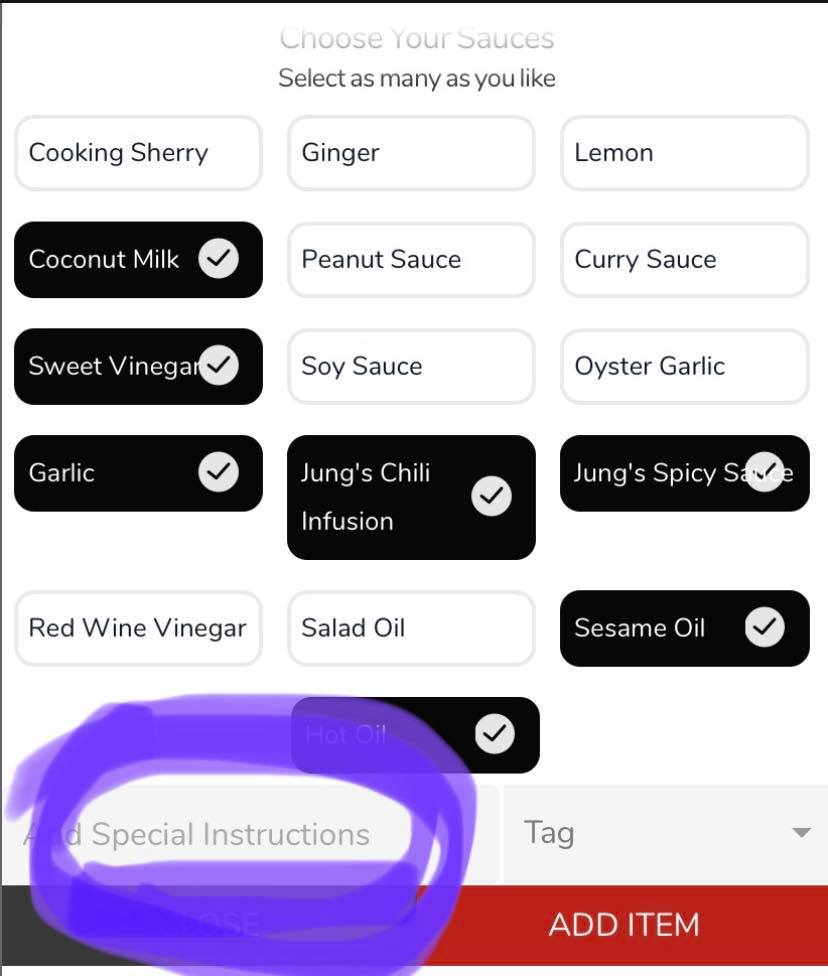Select the Oyster Garlic sauce
The width and height of the screenshot is (828, 976).
coord(684,366)
